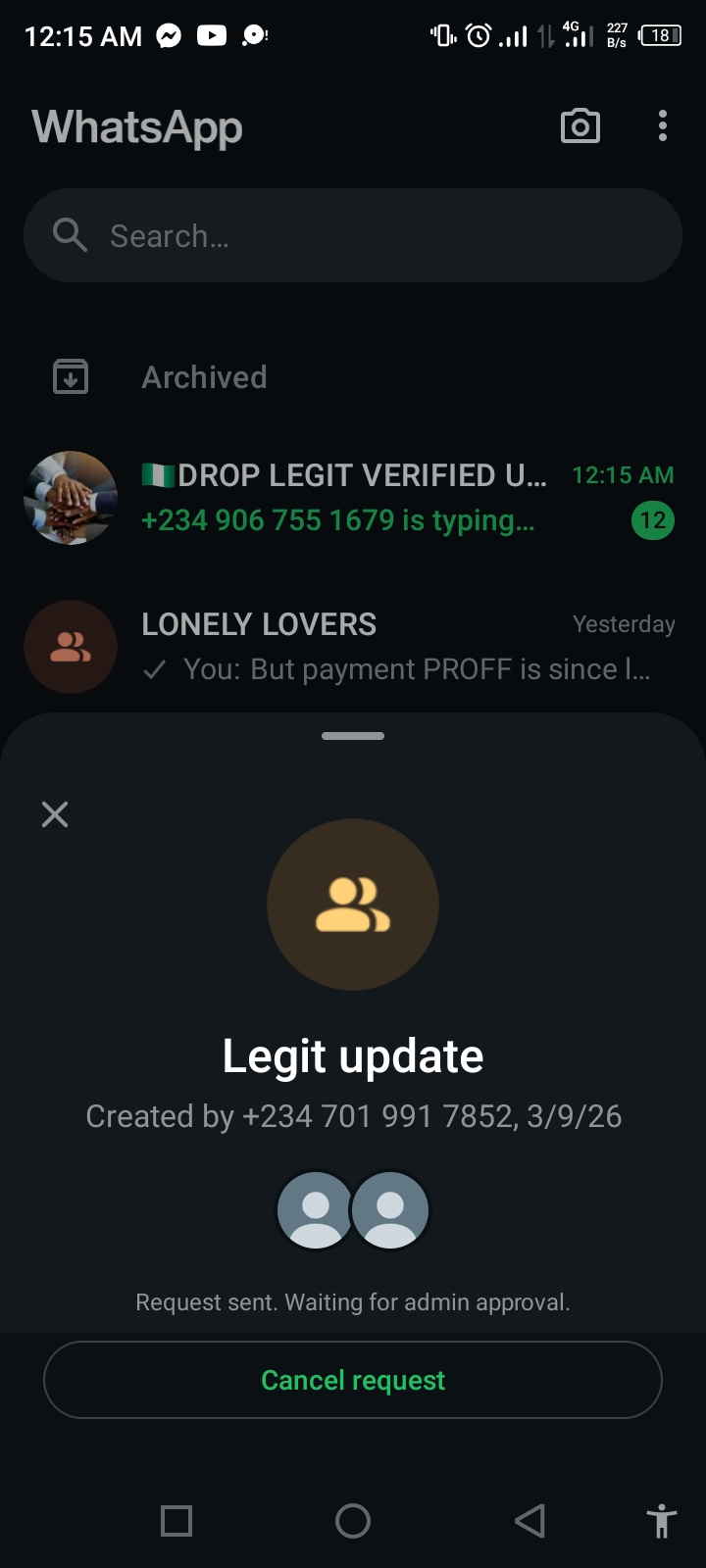Image resolution: width=706 pixels, height=1568 pixels.
Task: Tap Cancel request button
Action: click(x=353, y=1380)
